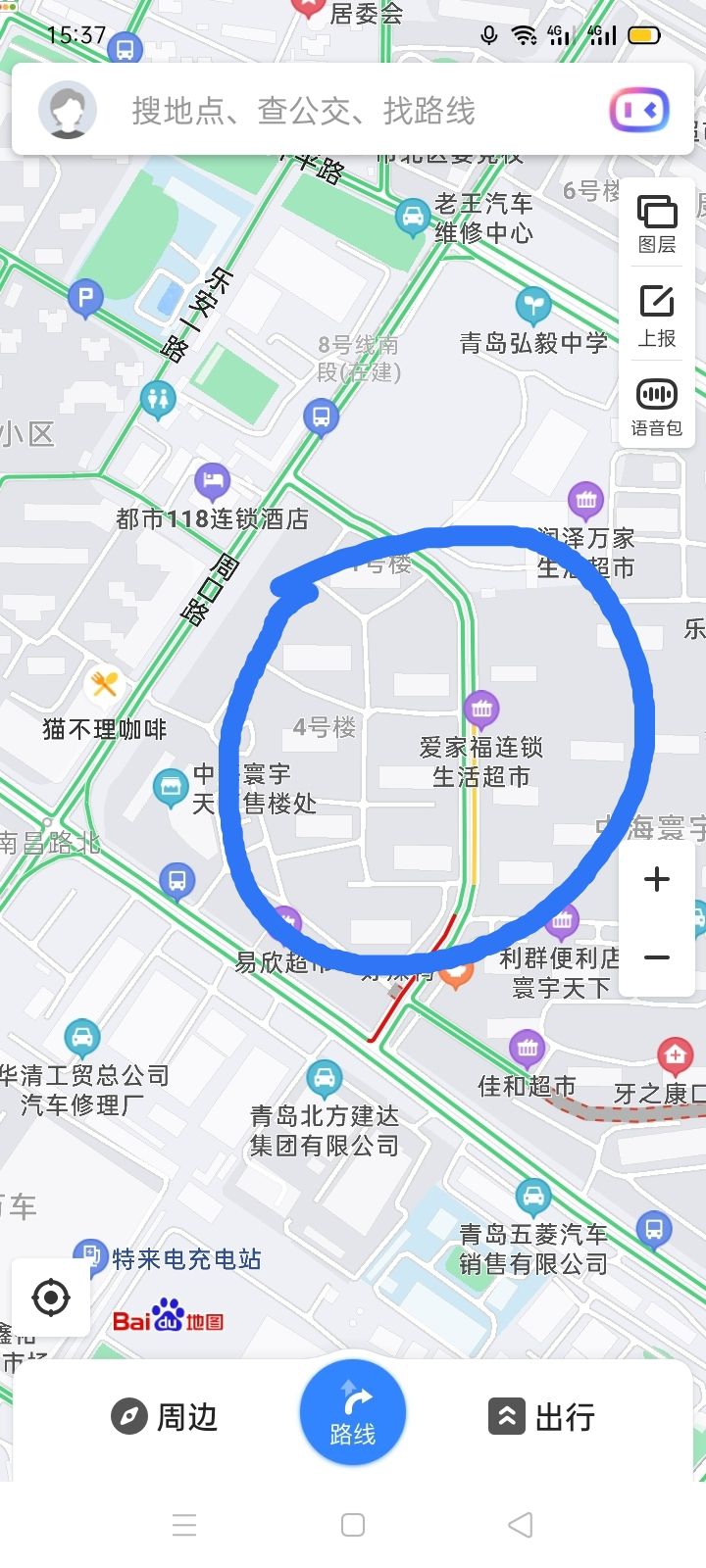Select the 爱家福连锁生活超市 marker

coord(480,708)
